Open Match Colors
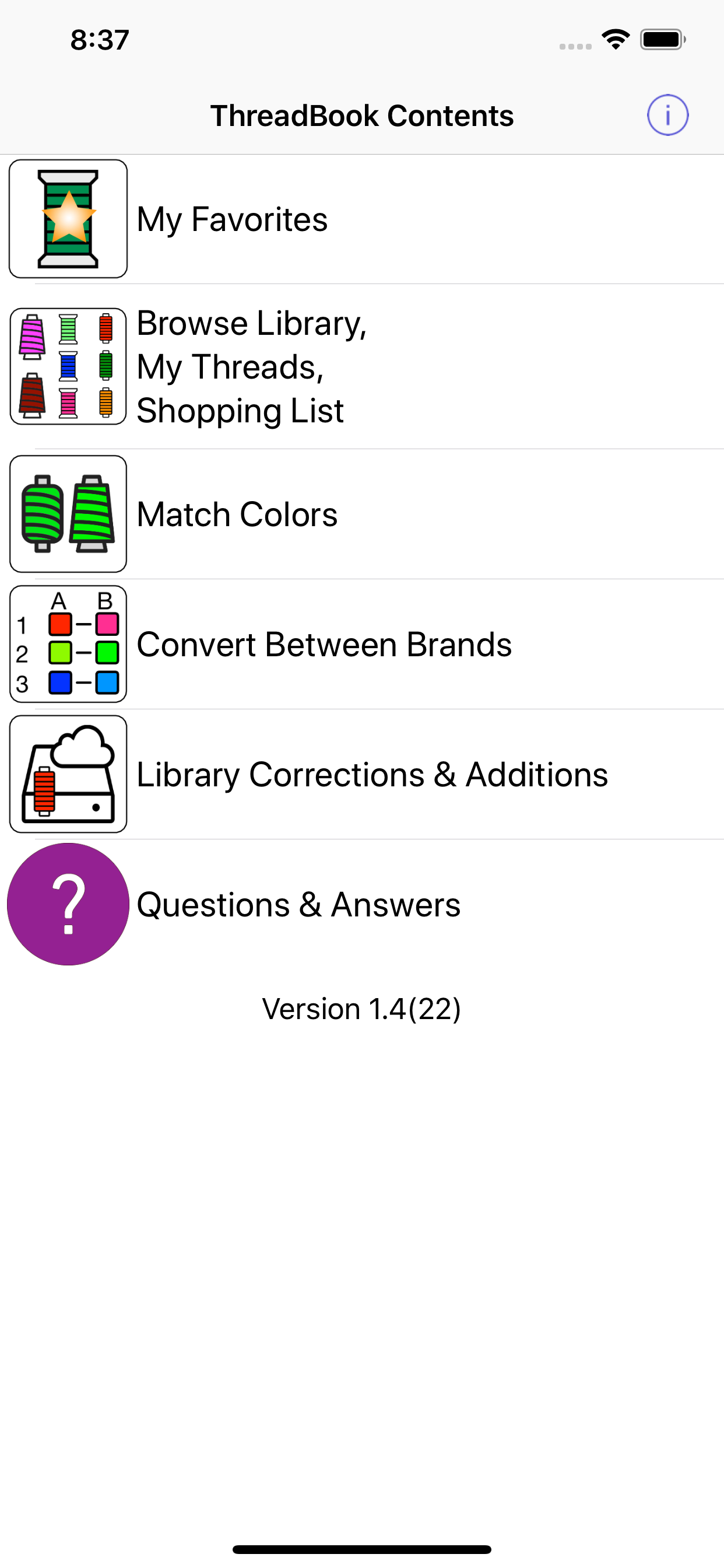Viewport: 724px width, 1568px height. point(236,514)
